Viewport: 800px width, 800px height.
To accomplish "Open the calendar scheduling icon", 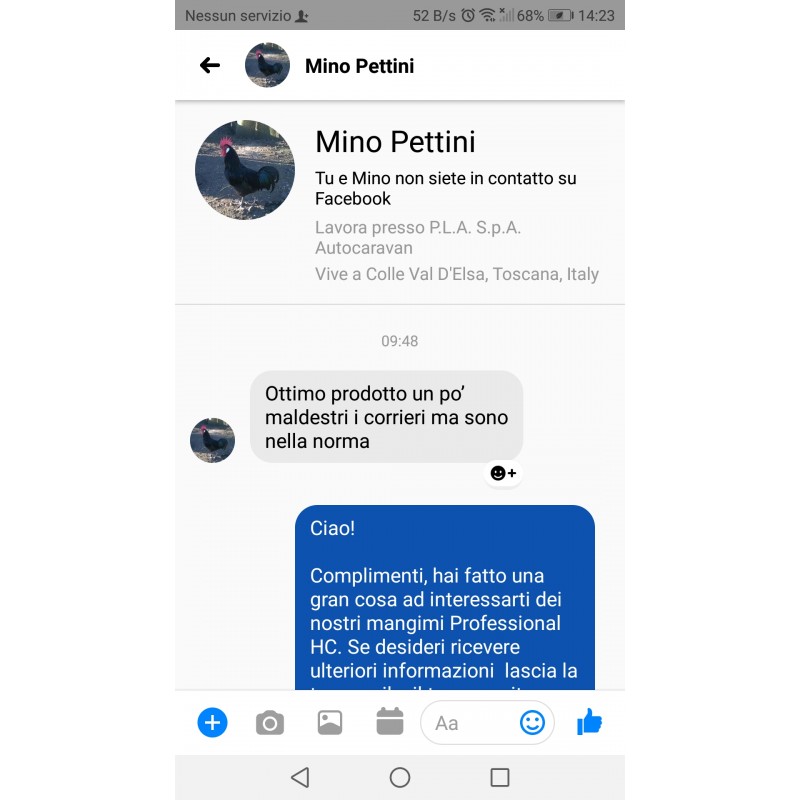I will pos(389,722).
